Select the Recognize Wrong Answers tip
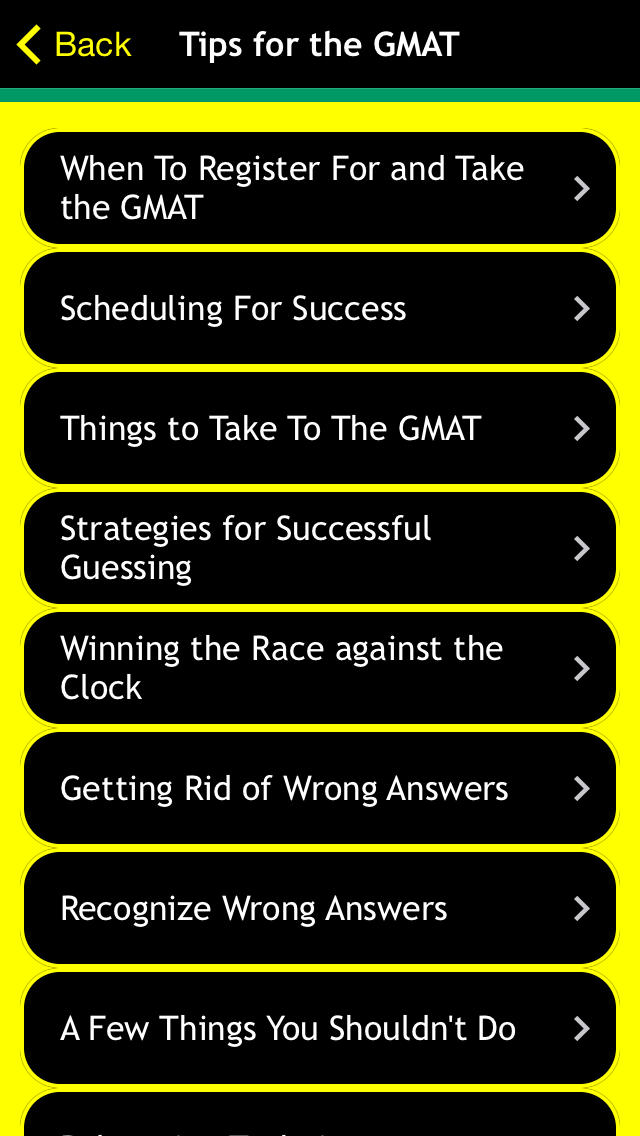Viewport: 640px width, 1136px height. click(x=320, y=909)
